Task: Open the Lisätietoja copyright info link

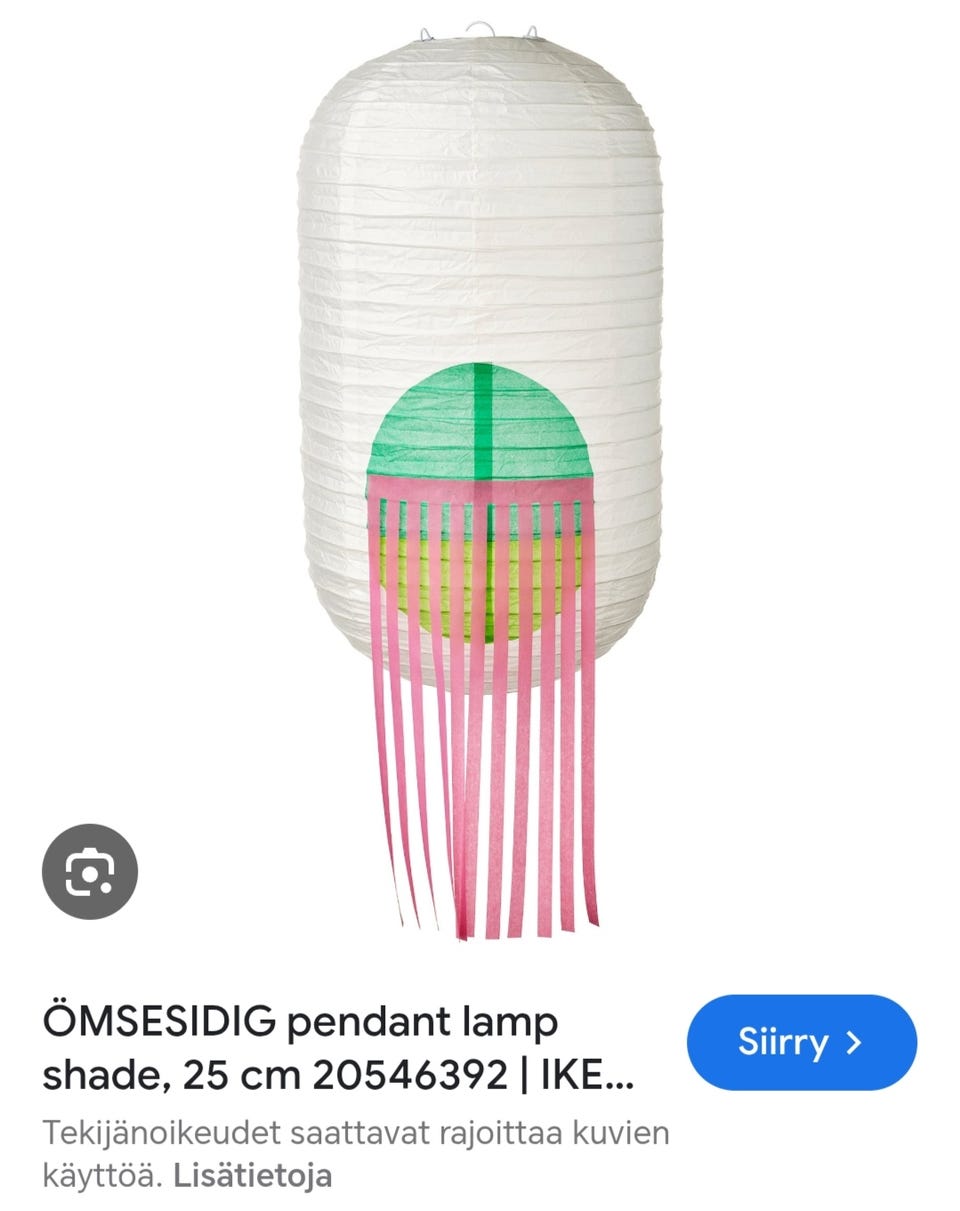Action: [x=252, y=1175]
